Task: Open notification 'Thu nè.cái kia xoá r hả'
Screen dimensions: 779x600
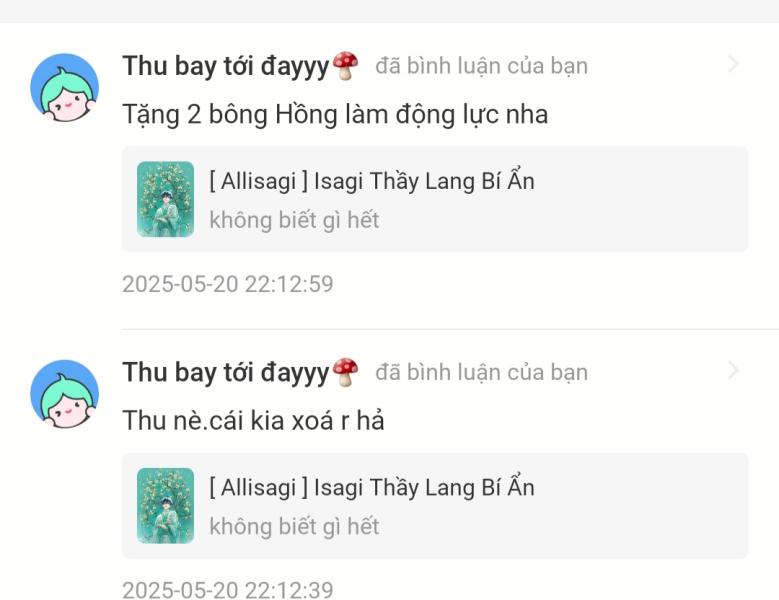Action: pyautogui.click(x=253, y=421)
